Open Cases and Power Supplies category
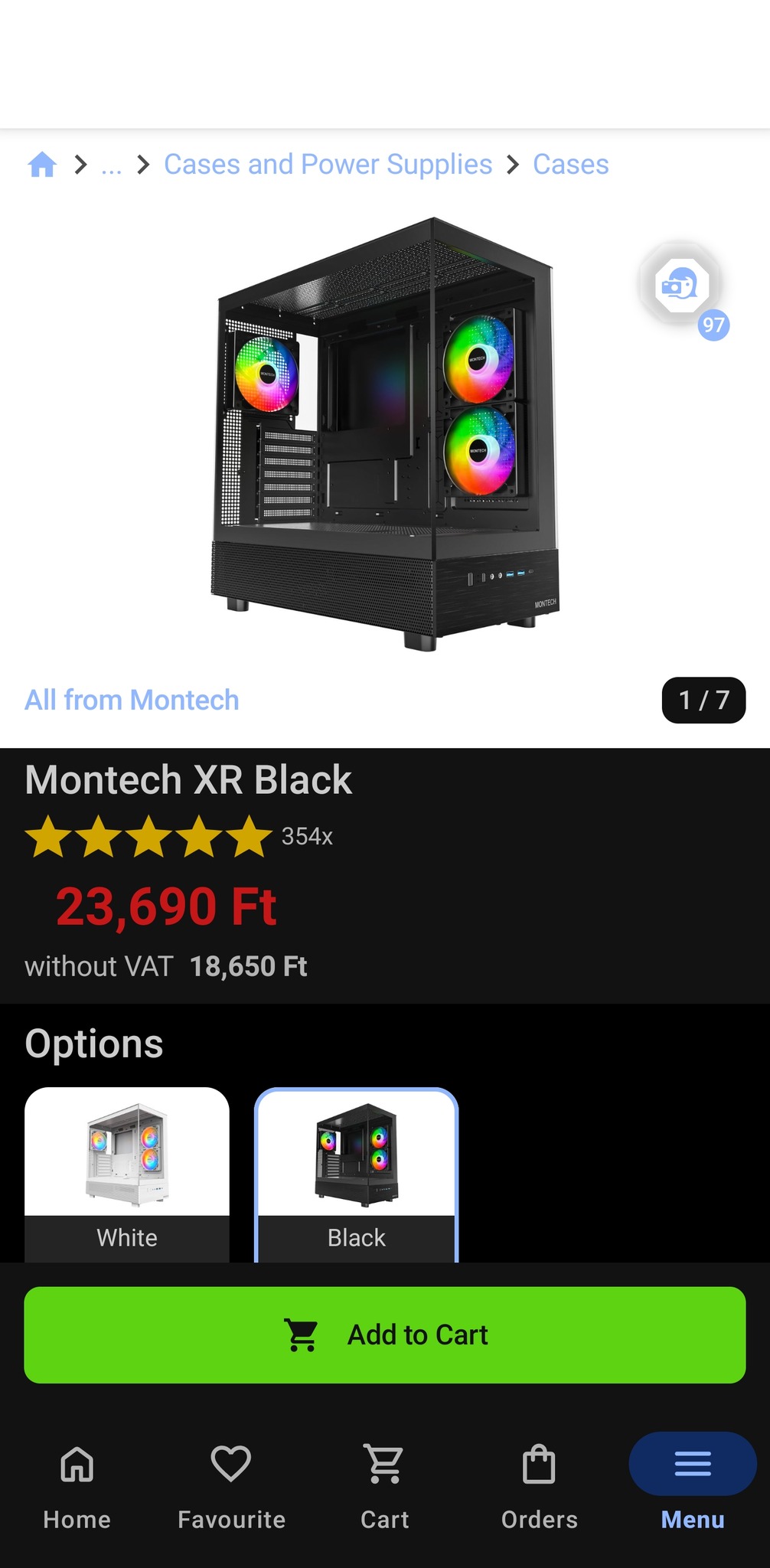Image resolution: width=770 pixels, height=1568 pixels. tap(328, 165)
